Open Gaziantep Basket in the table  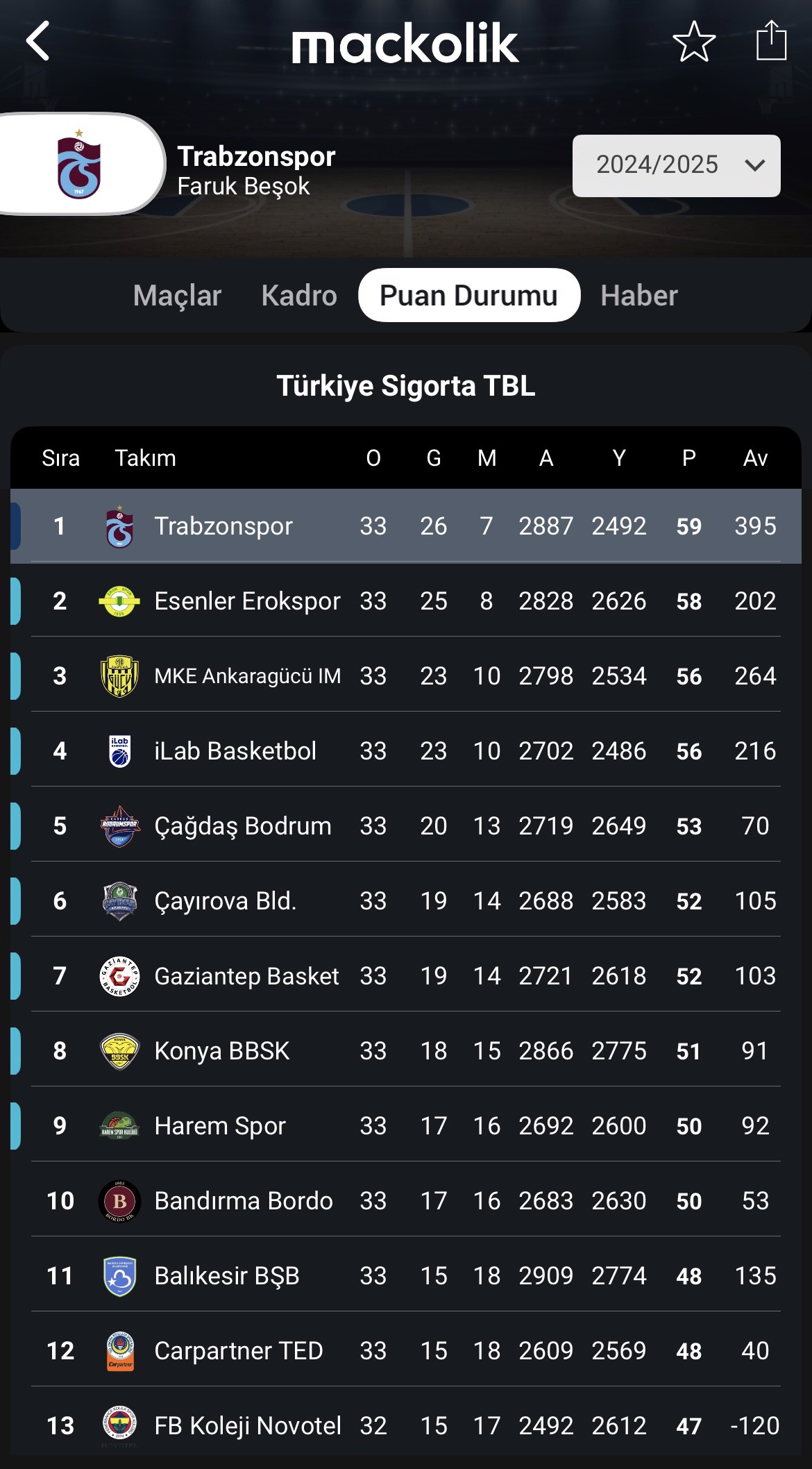tap(246, 976)
